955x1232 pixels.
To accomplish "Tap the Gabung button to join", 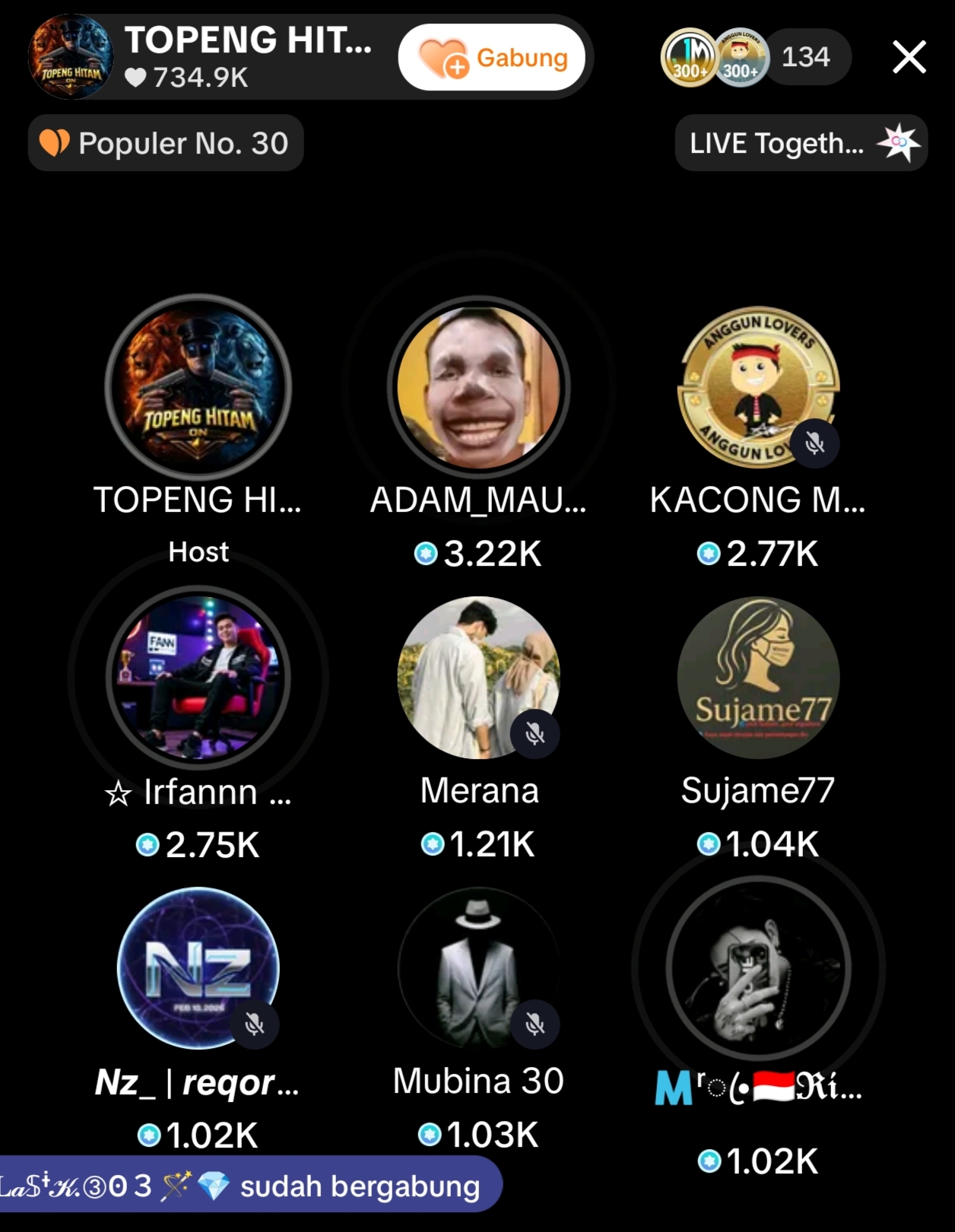I will pyautogui.click(x=492, y=58).
